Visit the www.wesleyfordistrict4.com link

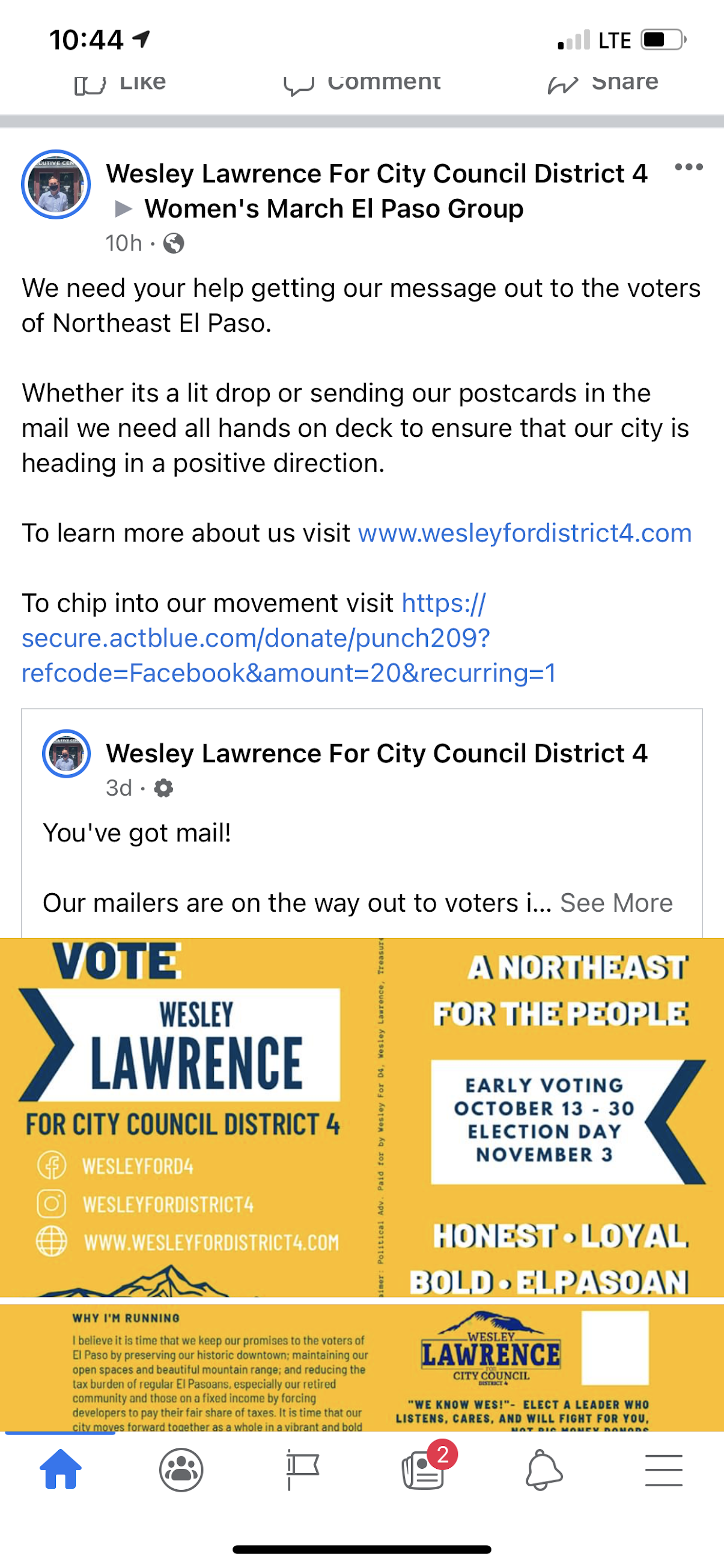click(525, 533)
